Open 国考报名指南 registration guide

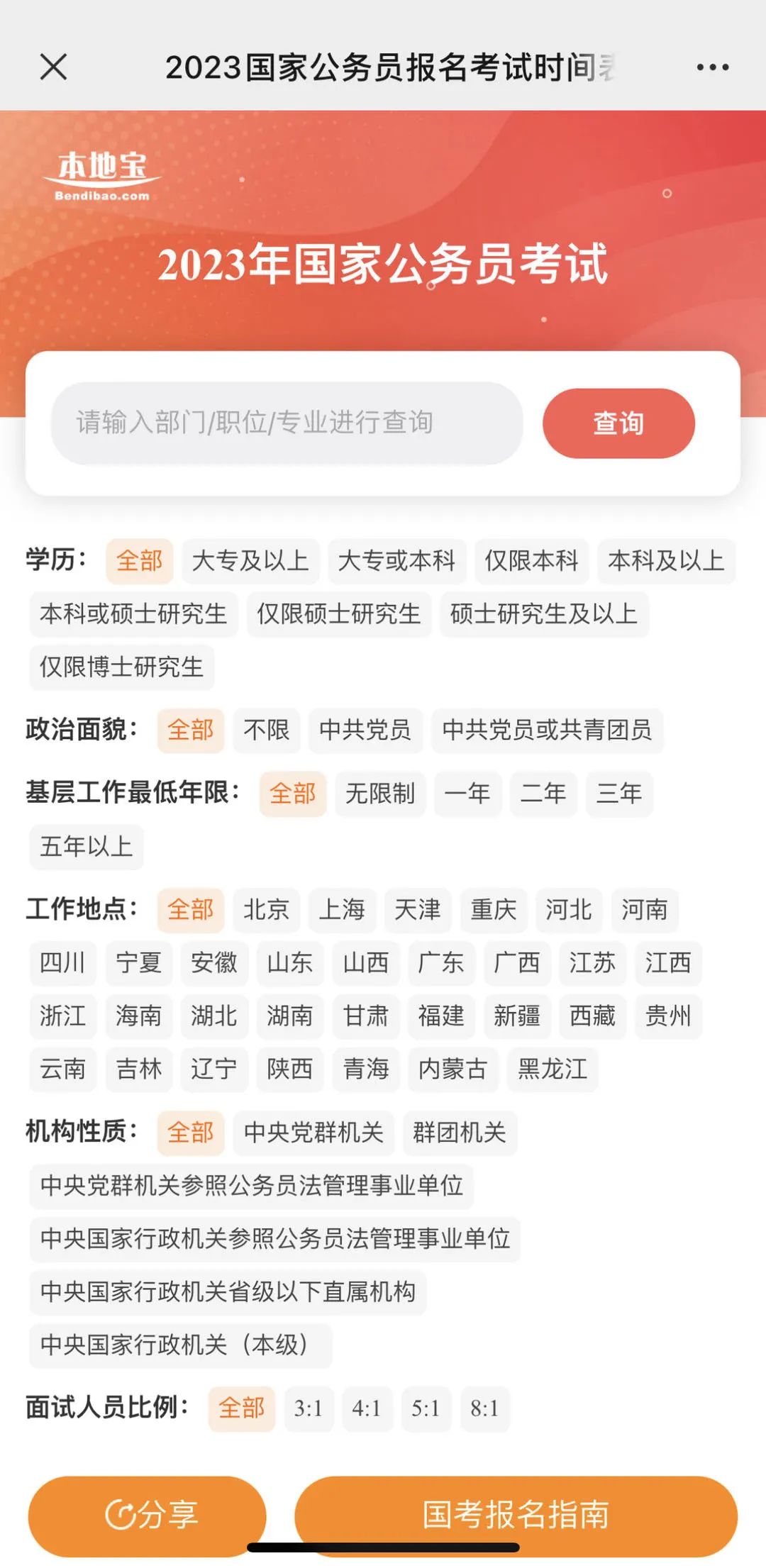[516, 1515]
